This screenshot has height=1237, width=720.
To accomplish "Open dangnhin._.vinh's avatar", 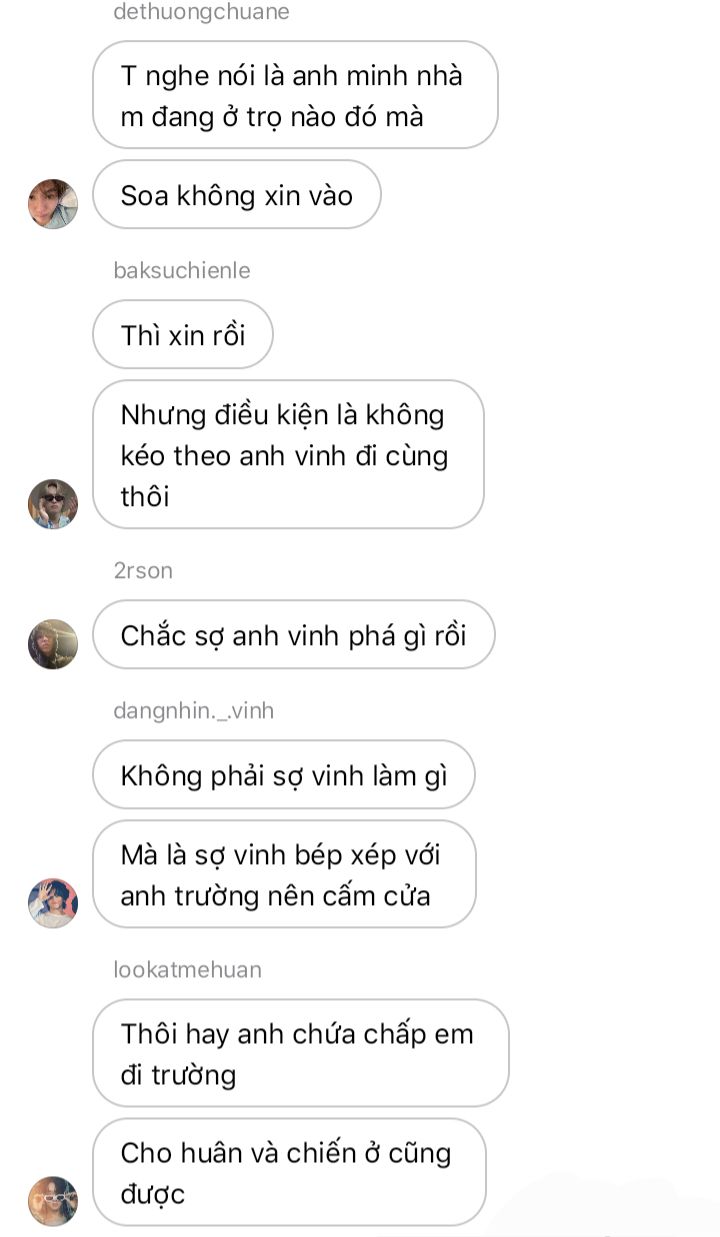I will click(x=53, y=903).
